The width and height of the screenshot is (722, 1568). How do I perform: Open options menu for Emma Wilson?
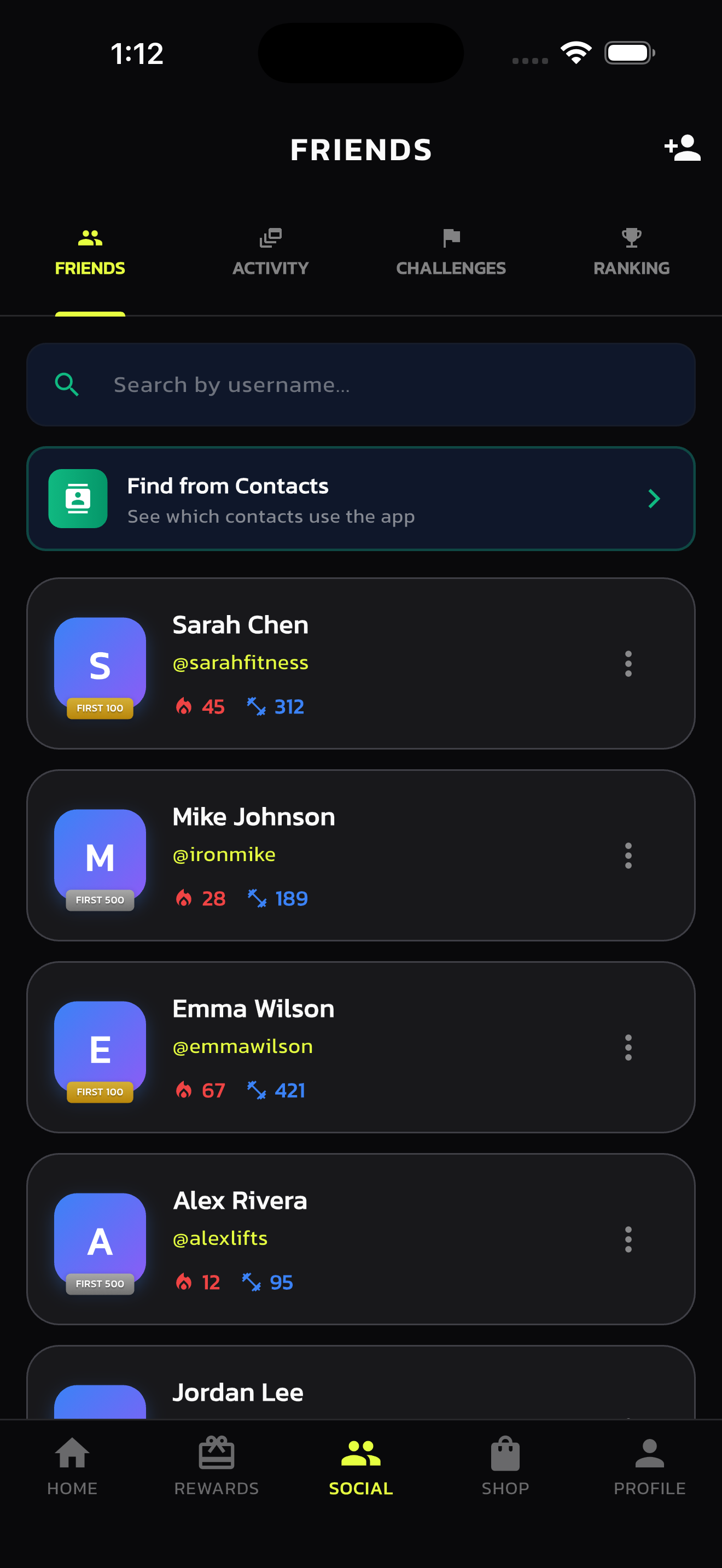click(627, 1047)
